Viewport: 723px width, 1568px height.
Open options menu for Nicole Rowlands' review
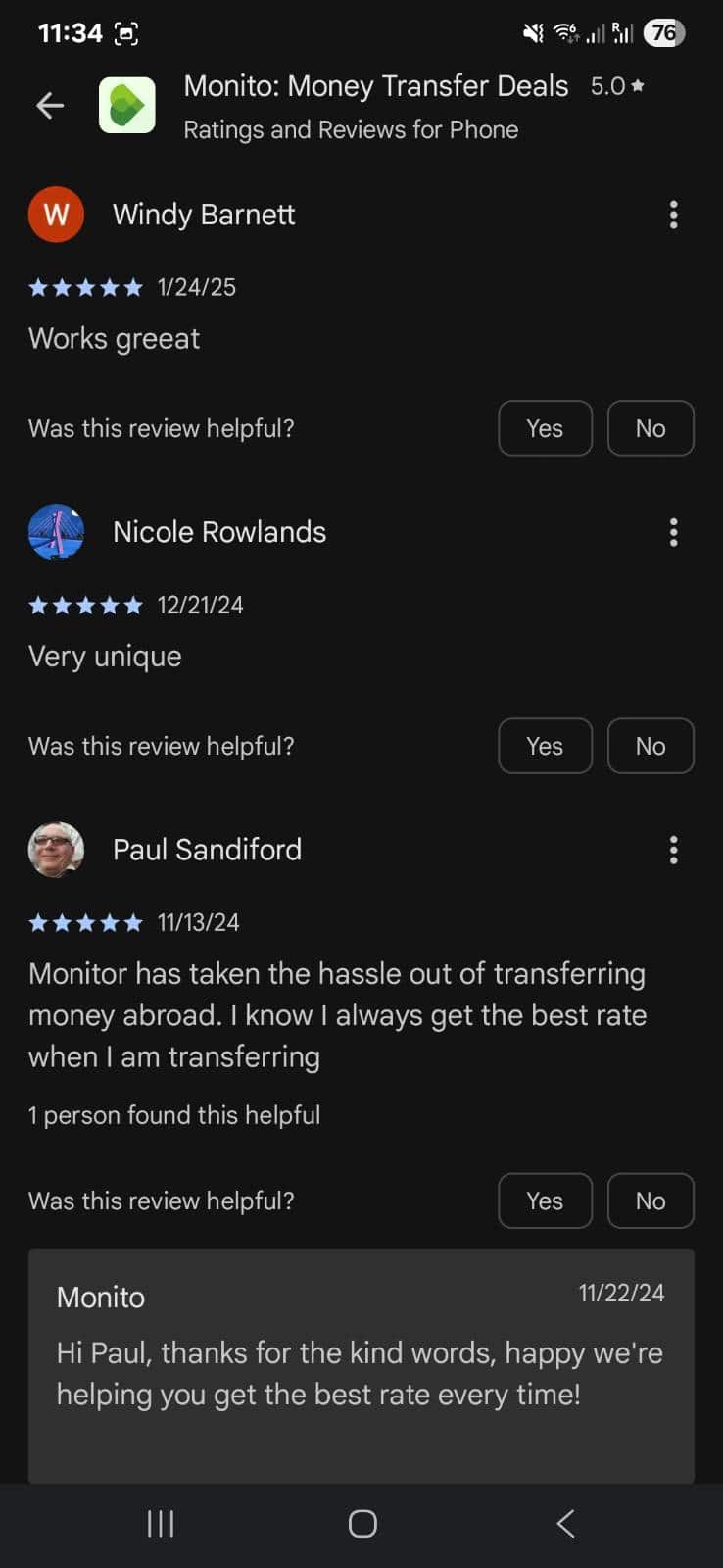[673, 532]
